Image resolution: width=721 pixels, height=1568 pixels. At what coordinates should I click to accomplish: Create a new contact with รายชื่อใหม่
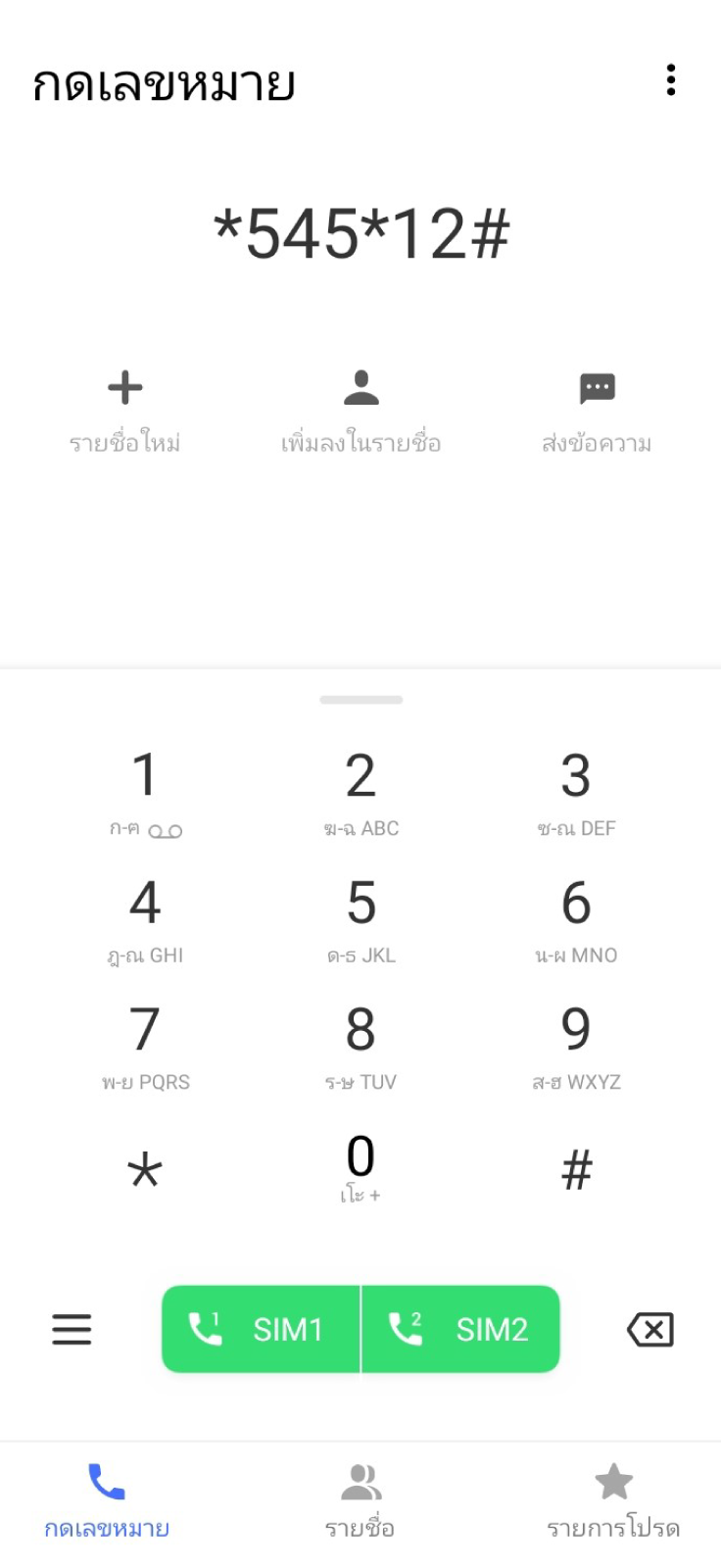click(x=125, y=413)
